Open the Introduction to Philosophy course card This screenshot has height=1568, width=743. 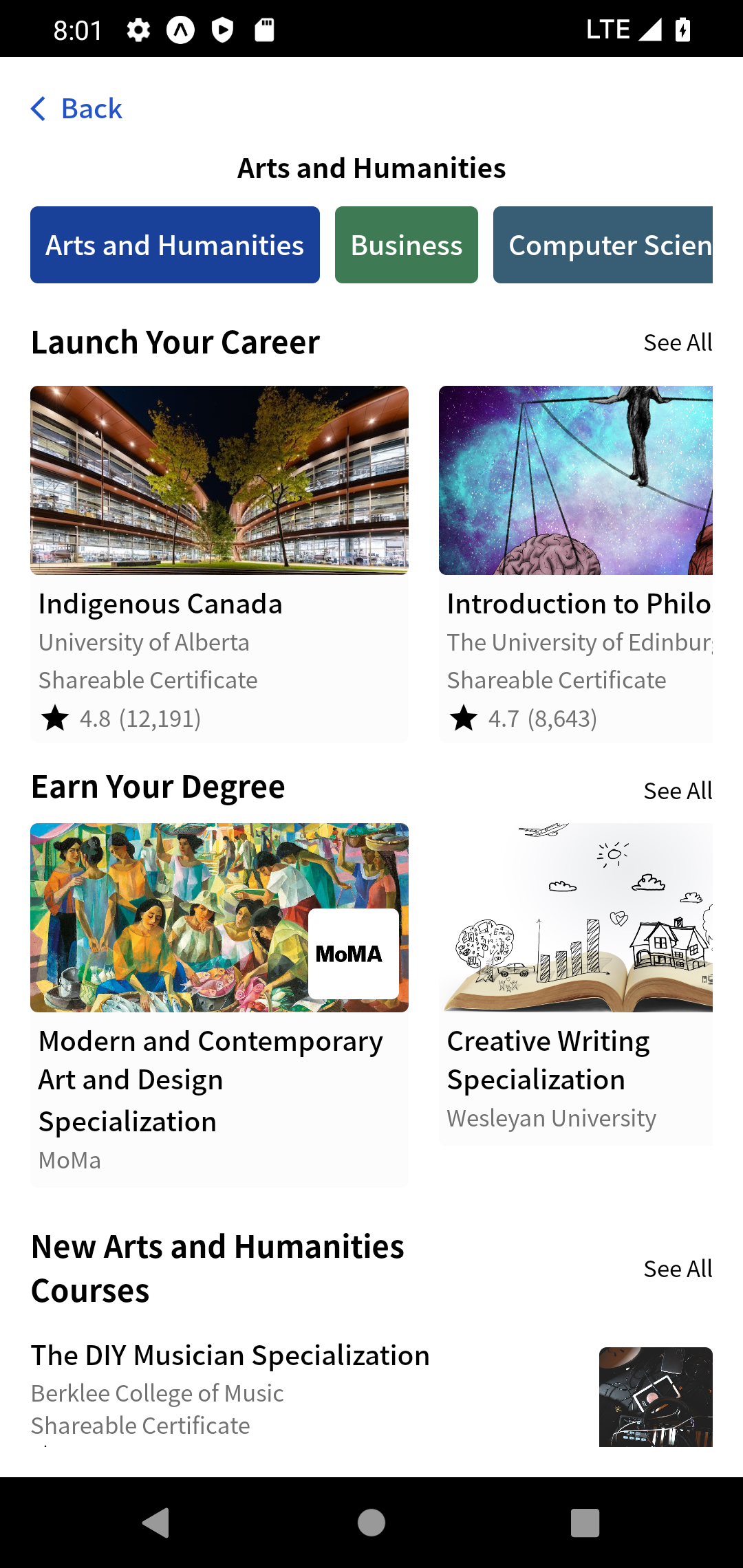point(575,563)
